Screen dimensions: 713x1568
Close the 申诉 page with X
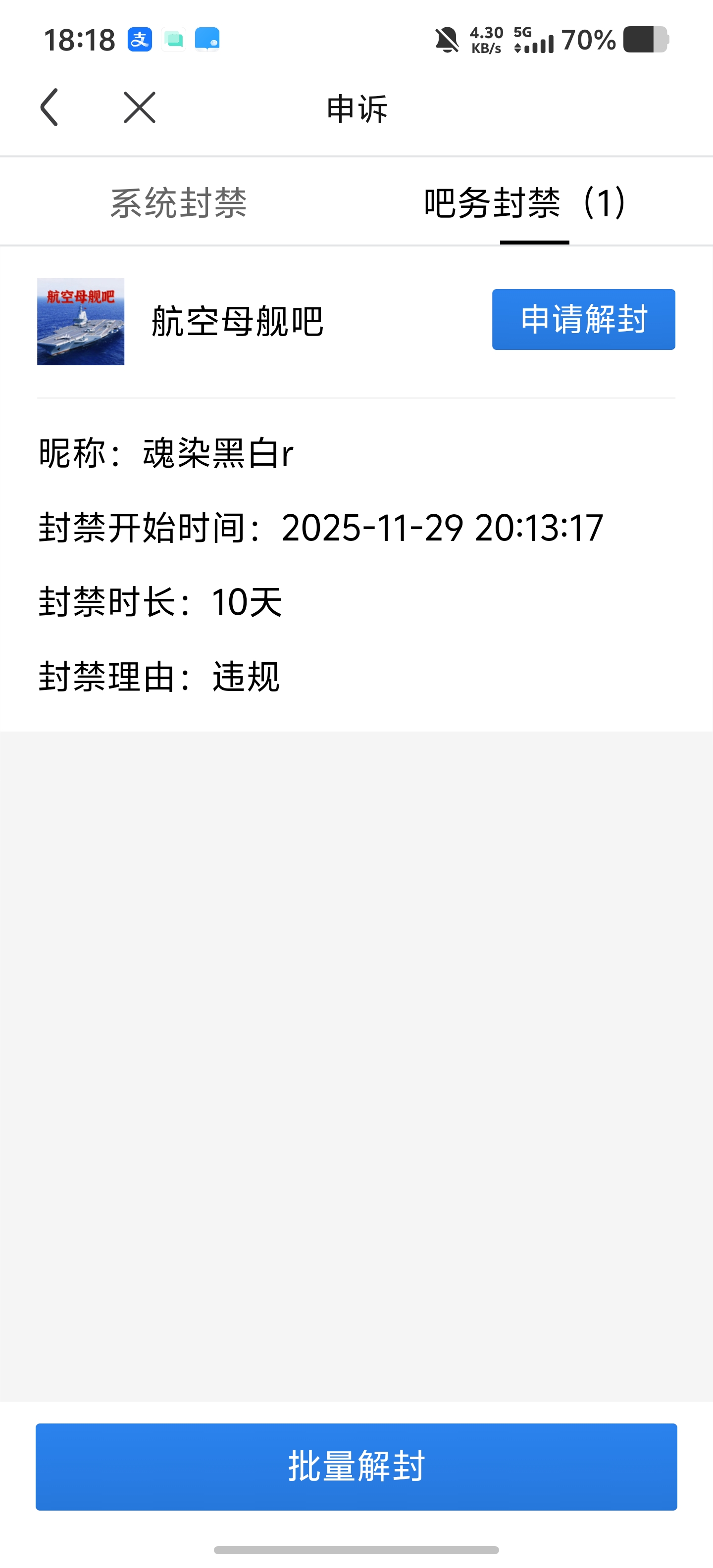pyautogui.click(x=140, y=108)
